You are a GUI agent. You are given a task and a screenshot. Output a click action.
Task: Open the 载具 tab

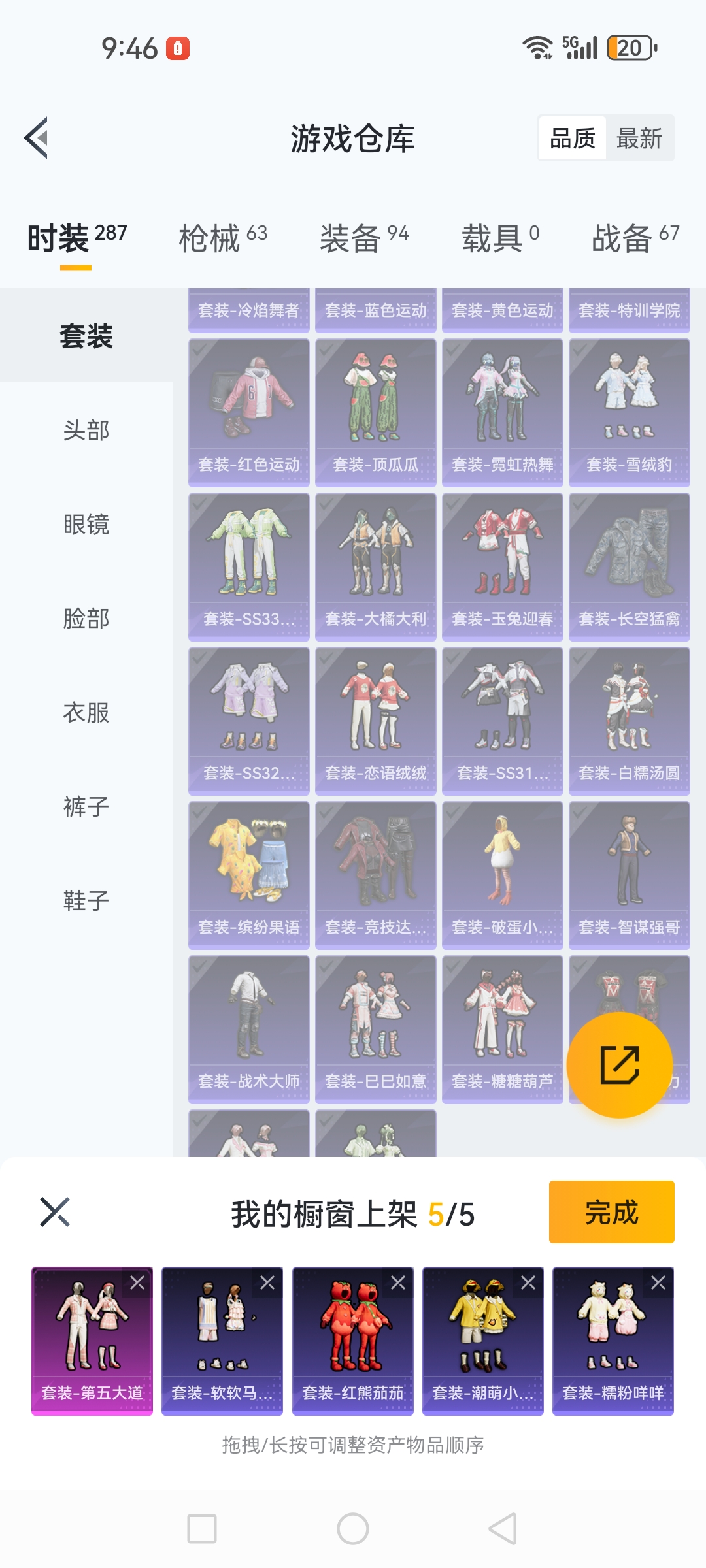coord(500,238)
